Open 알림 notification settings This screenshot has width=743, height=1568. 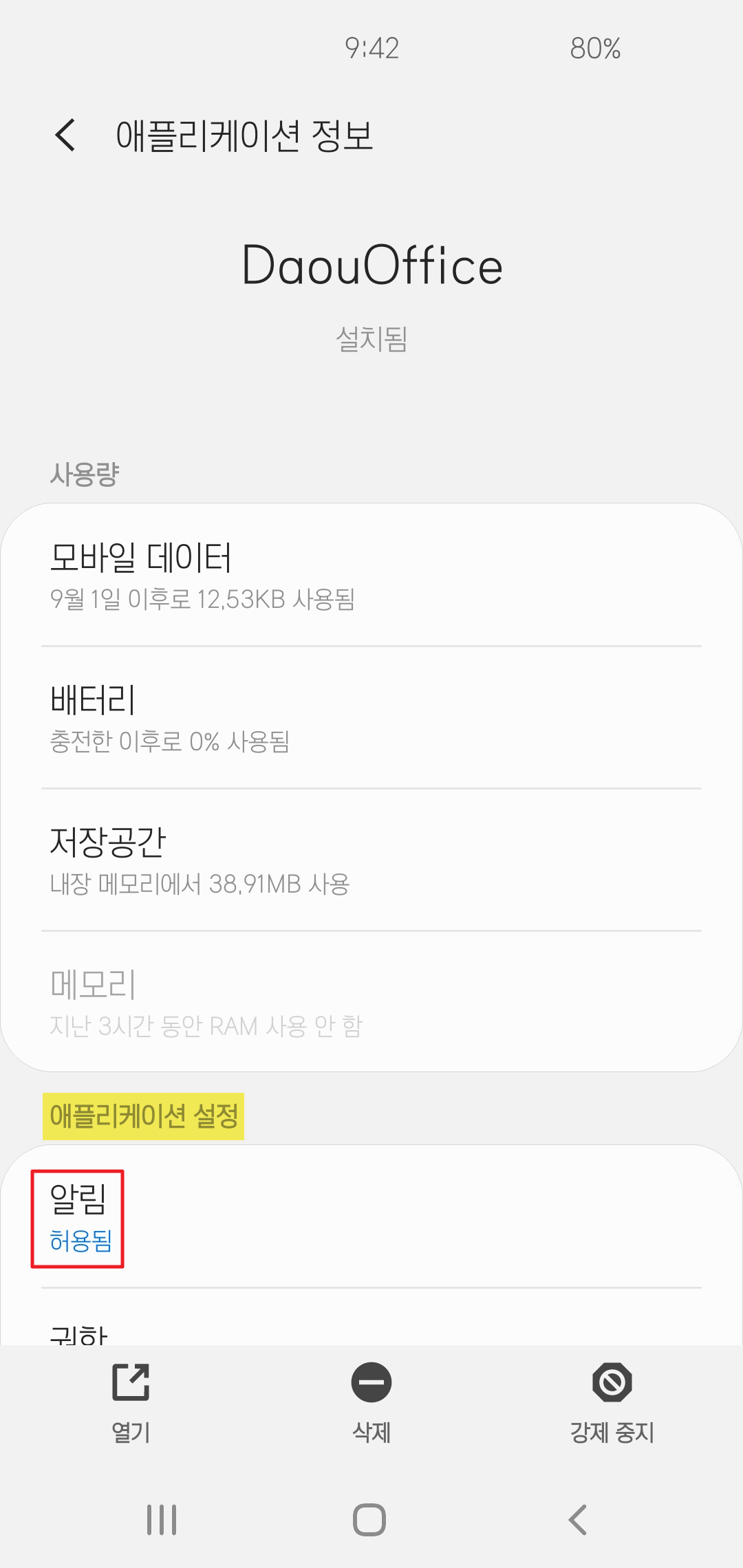(x=371, y=1218)
